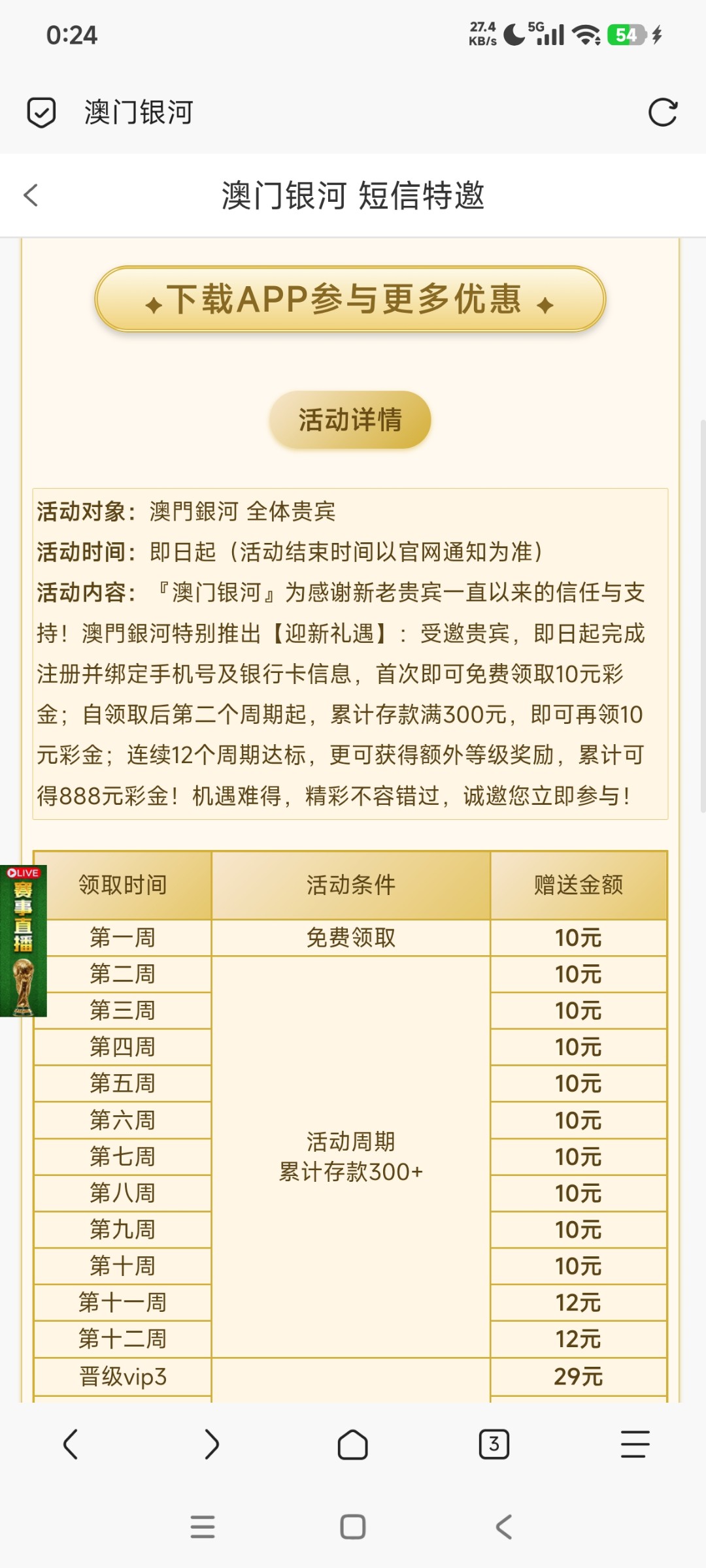This screenshot has width=706, height=1568.
Task: Tap the 活动详情 button
Action: (350, 419)
